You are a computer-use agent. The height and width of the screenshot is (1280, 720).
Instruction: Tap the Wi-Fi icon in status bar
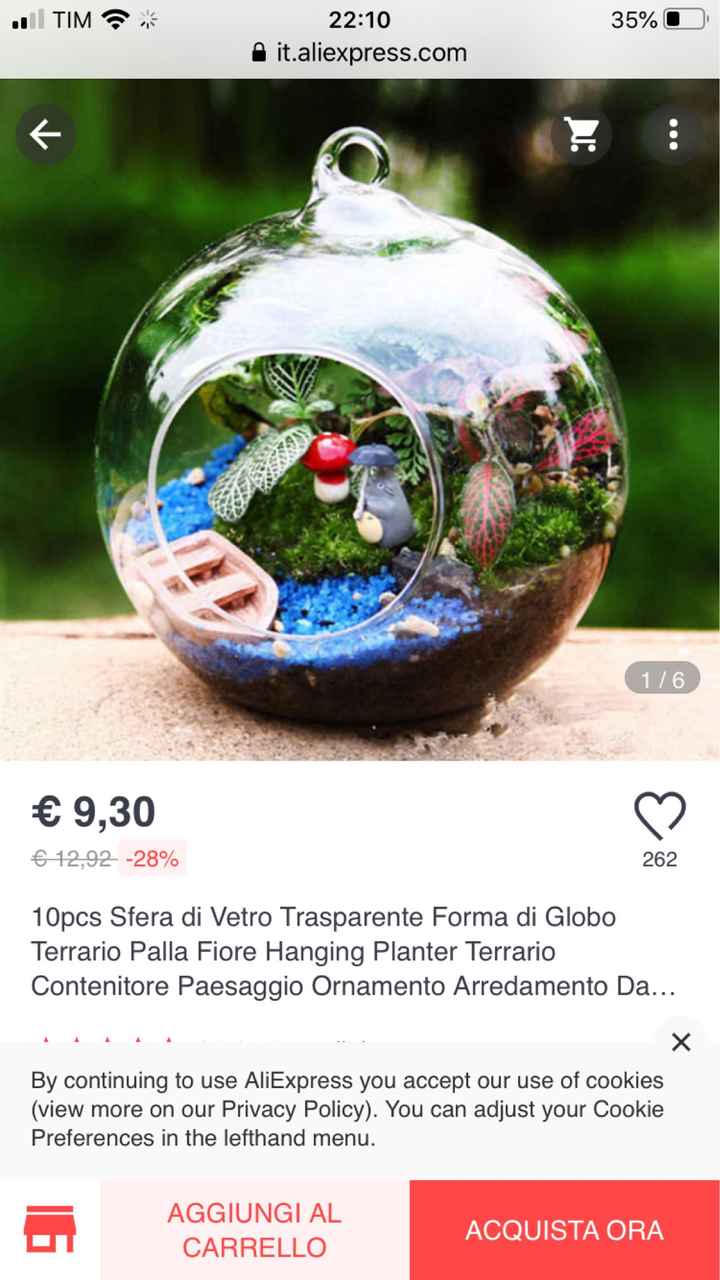pos(113,17)
